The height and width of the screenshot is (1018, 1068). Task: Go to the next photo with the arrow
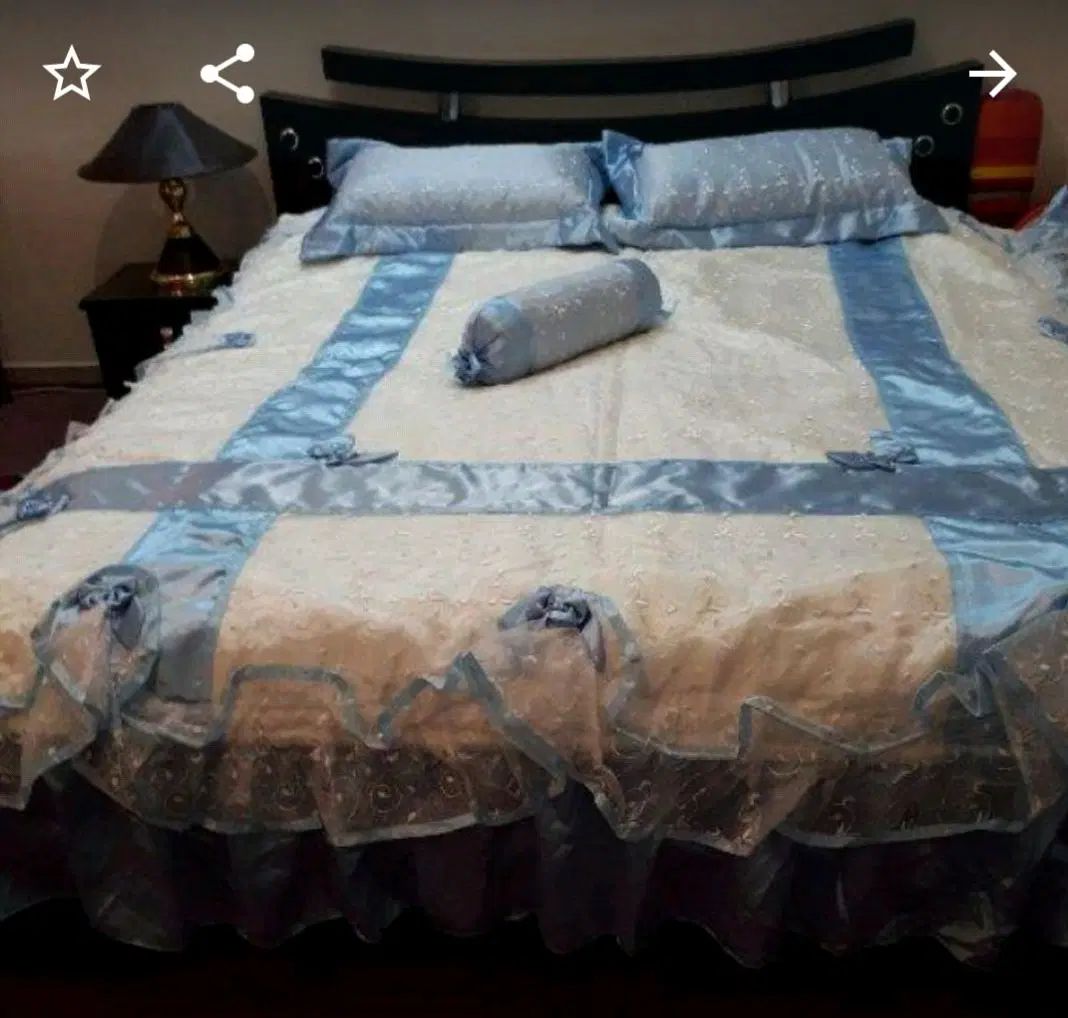tap(992, 73)
